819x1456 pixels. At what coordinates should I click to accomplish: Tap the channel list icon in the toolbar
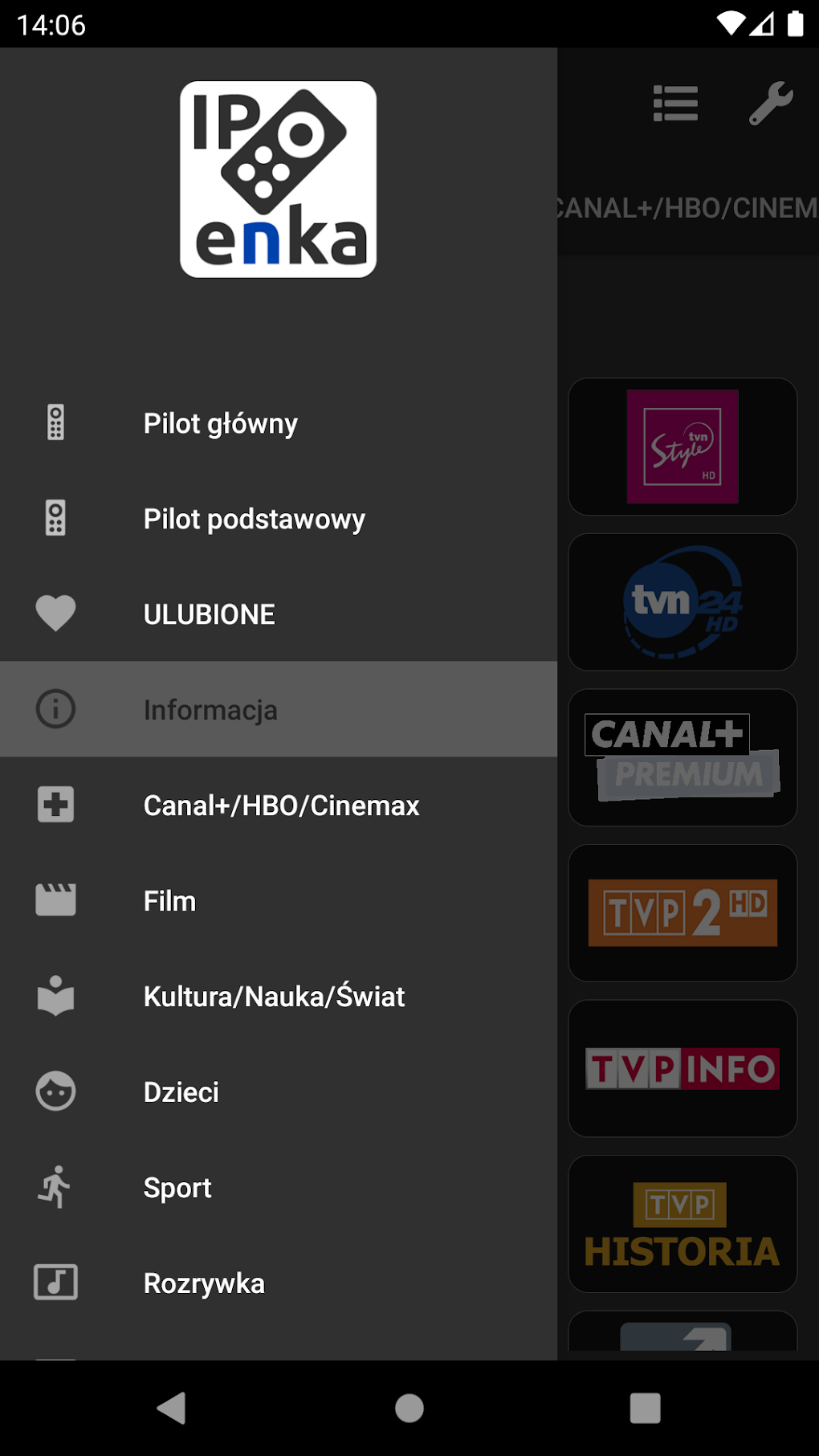click(x=675, y=103)
